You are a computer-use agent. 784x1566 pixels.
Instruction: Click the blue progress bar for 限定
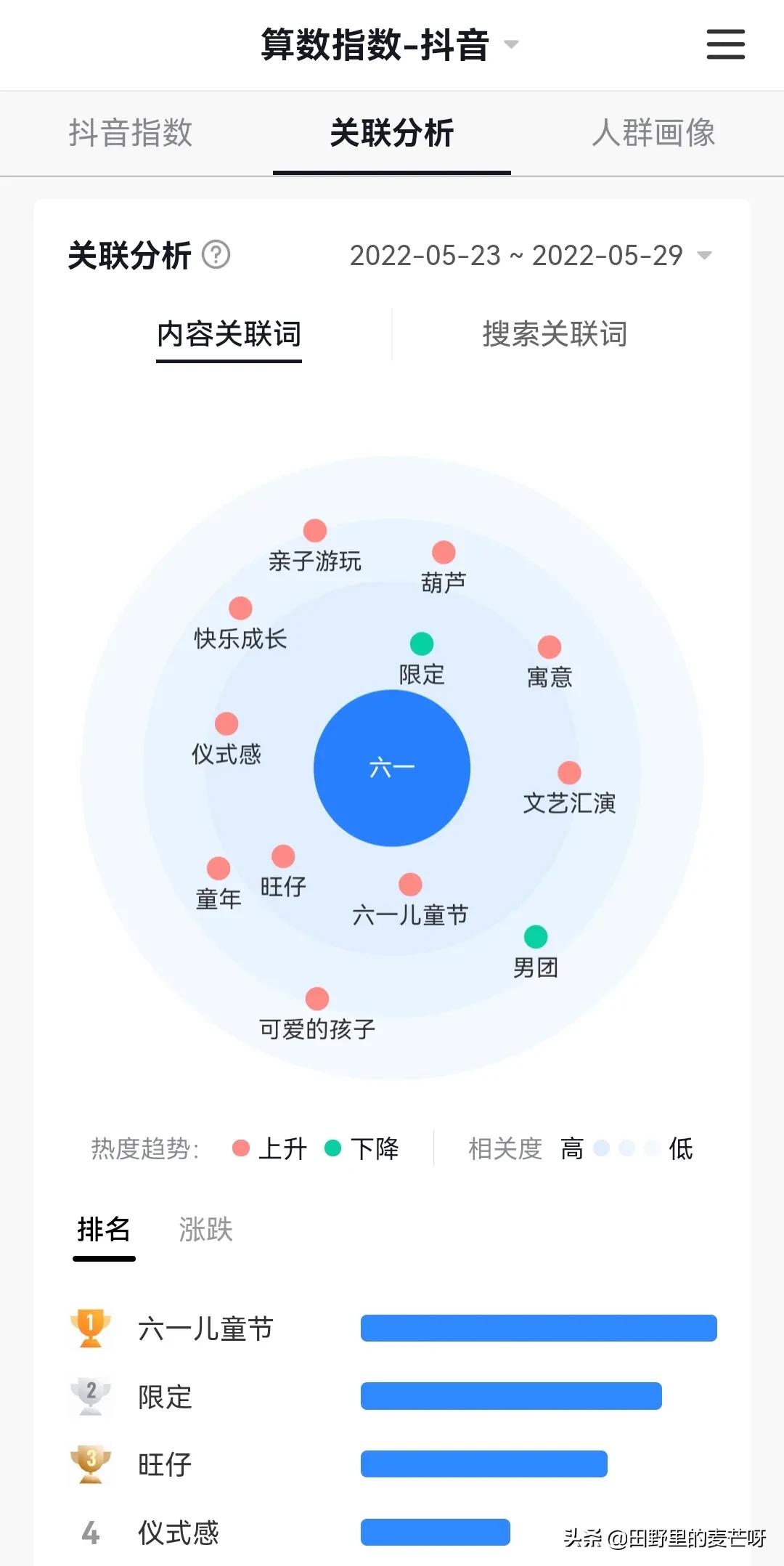pyautogui.click(x=512, y=1396)
